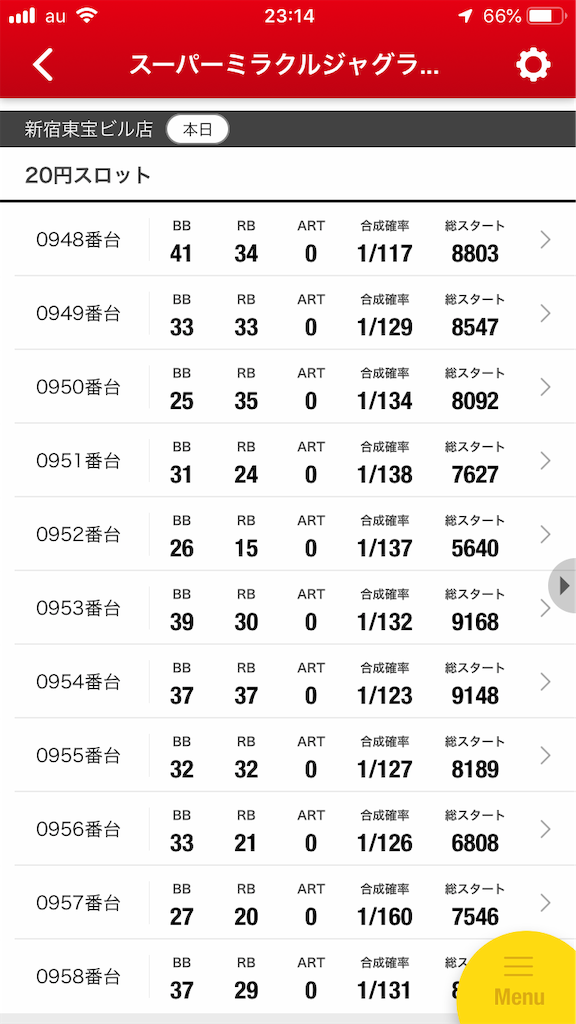Screen dimensions: 576x1024
Task: View data for machine 0957番台
Action: pos(288,903)
